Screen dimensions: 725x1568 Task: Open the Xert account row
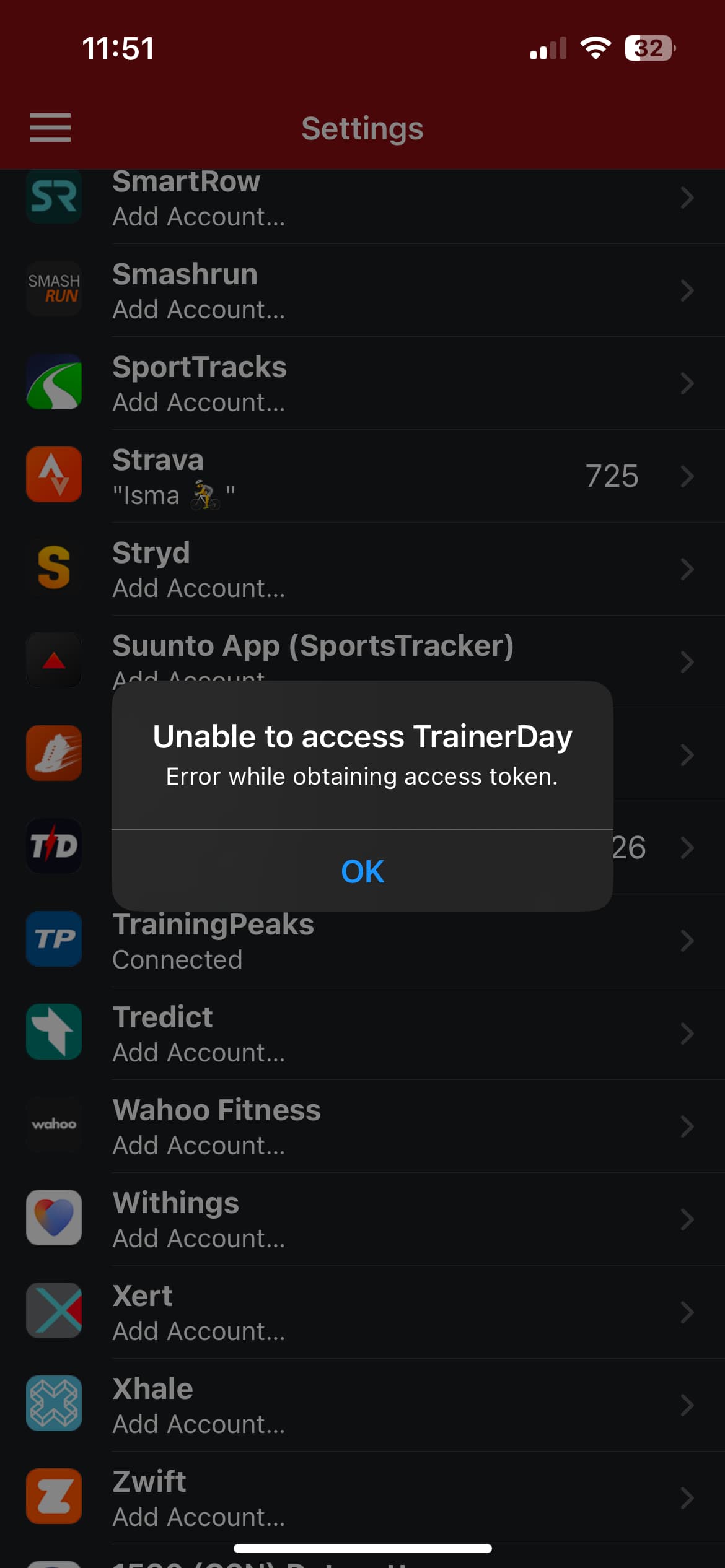(362, 1312)
